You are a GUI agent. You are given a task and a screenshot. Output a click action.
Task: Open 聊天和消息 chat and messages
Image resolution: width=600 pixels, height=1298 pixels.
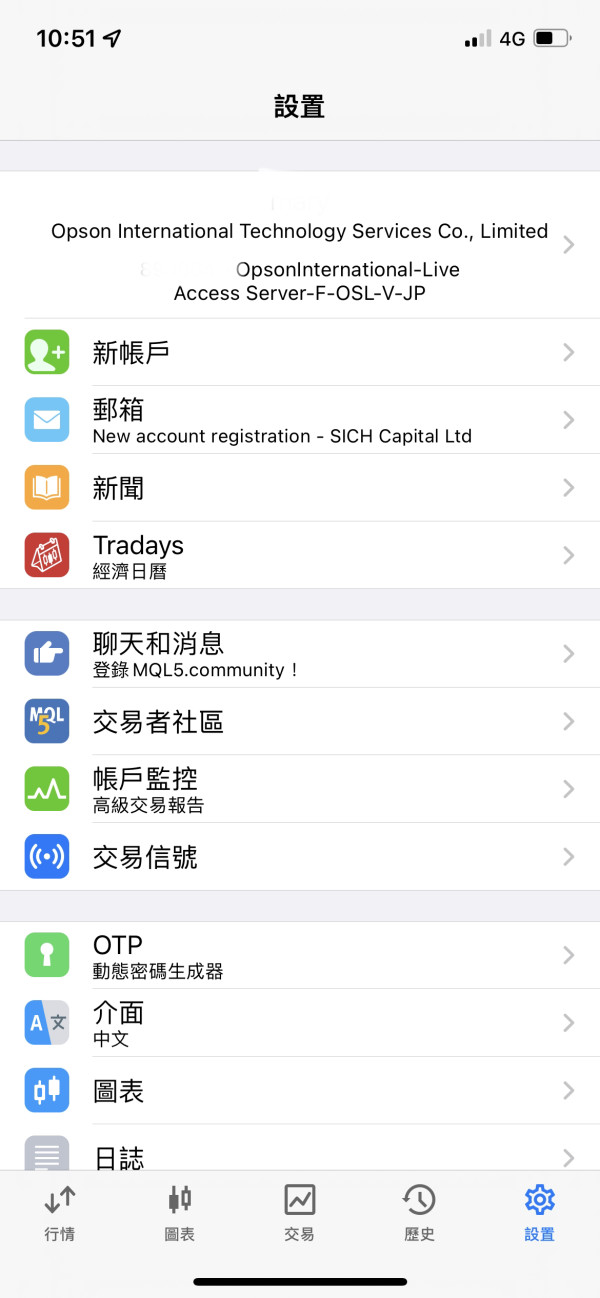point(300,654)
